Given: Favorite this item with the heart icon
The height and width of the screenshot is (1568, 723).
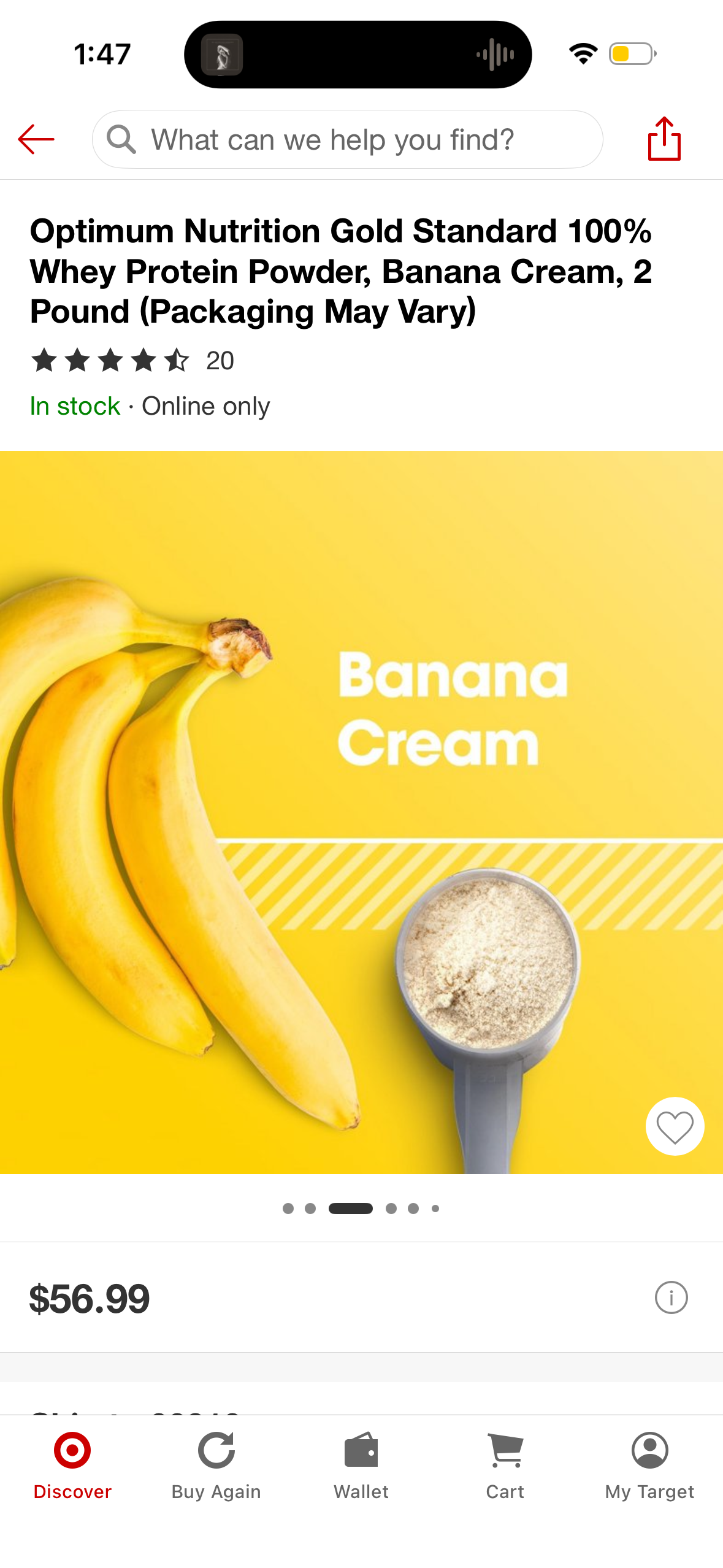Looking at the screenshot, I should 675,1126.
